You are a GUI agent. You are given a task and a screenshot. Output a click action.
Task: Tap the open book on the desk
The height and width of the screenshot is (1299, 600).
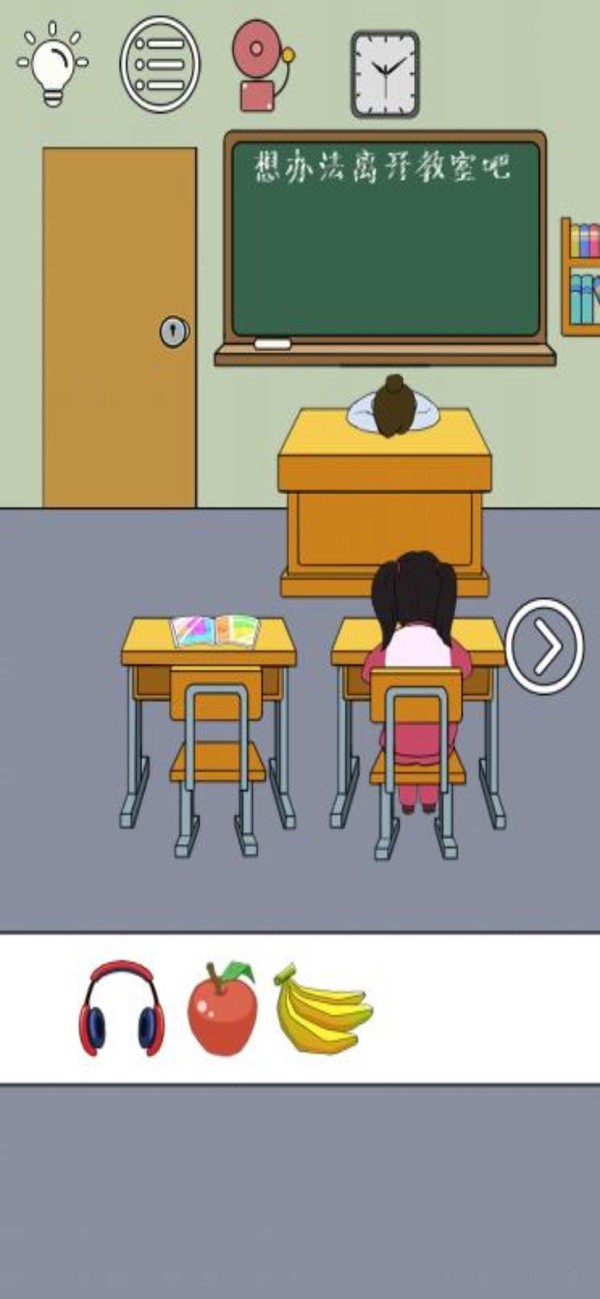(x=215, y=630)
